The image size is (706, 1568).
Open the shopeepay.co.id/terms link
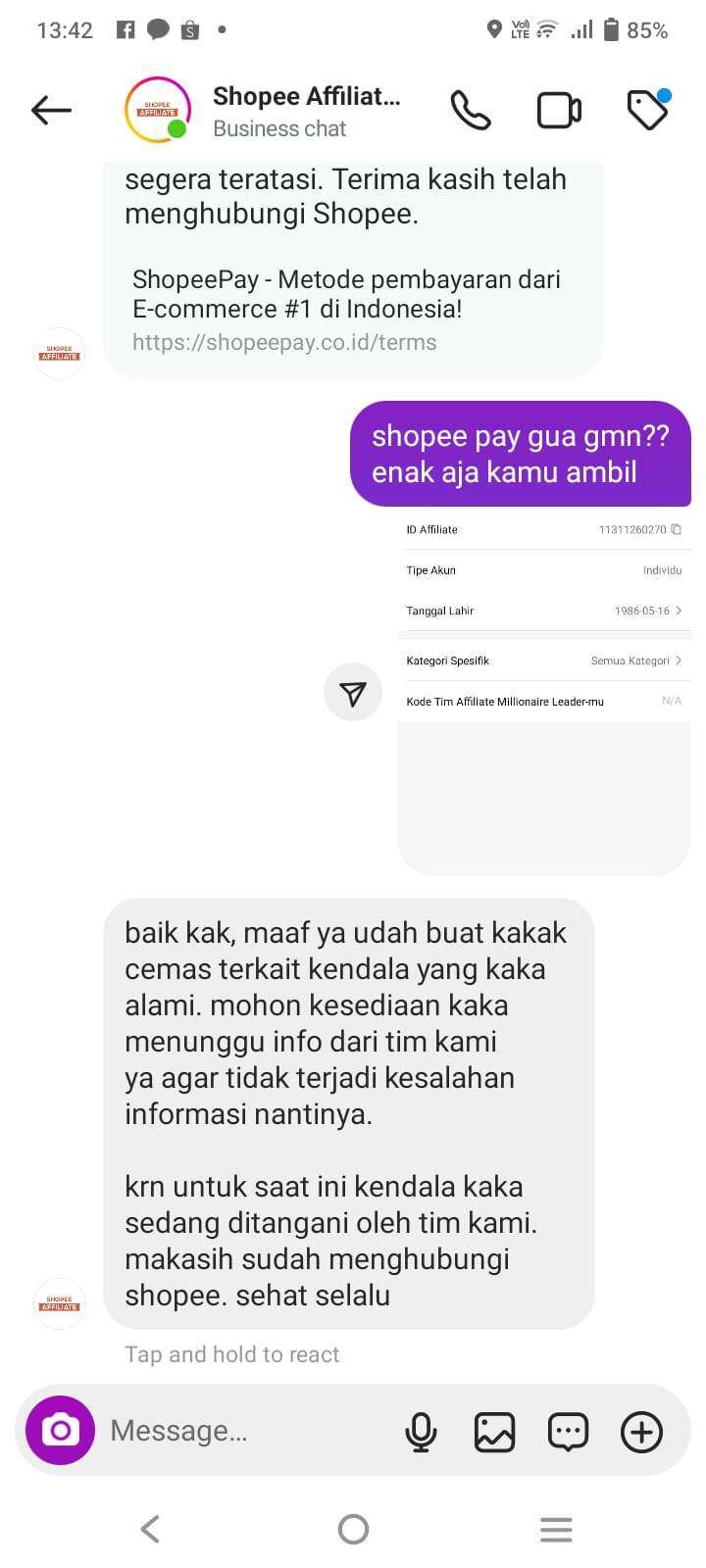[x=284, y=342]
